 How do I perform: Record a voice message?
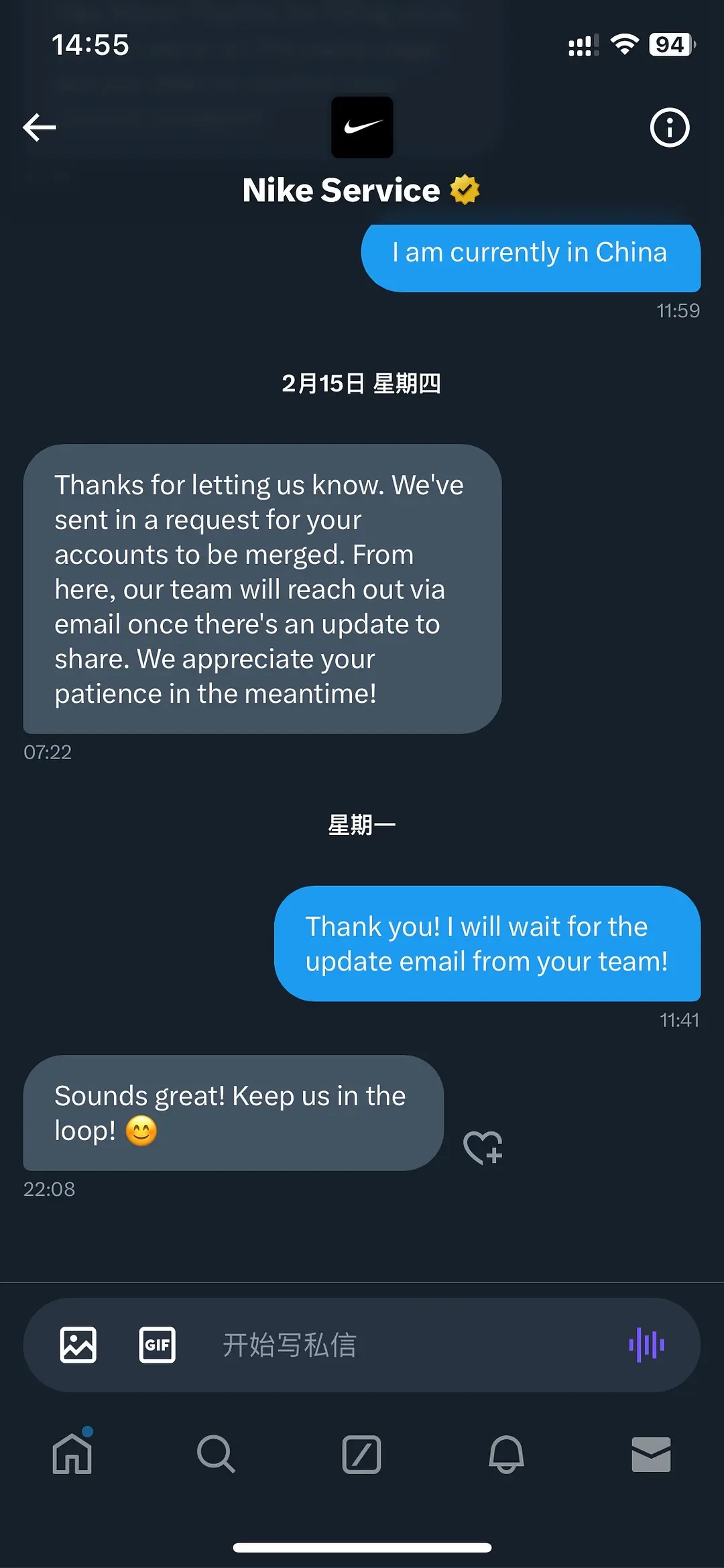coord(646,1345)
